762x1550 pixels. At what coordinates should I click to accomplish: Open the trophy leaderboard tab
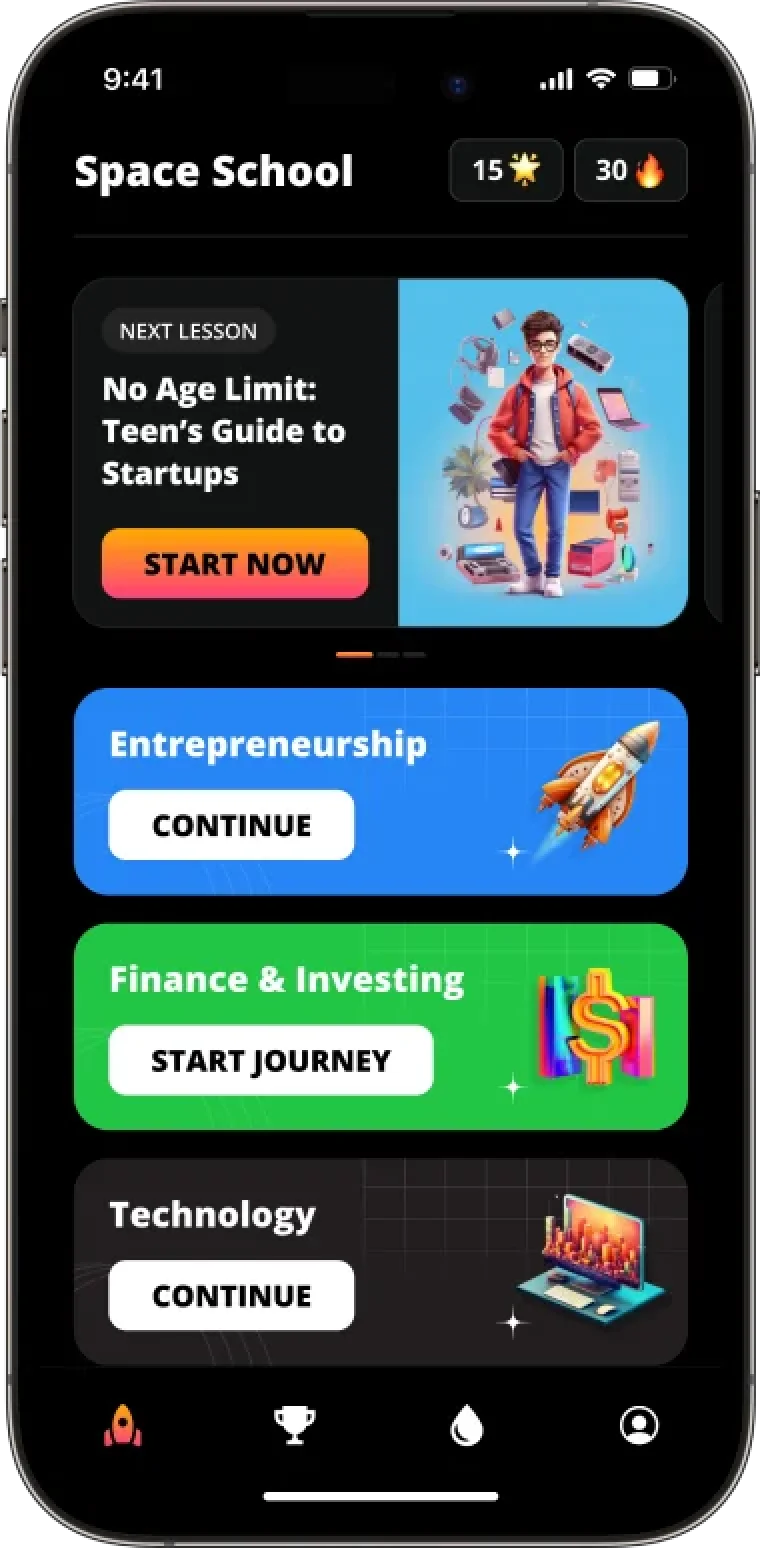[295, 1425]
